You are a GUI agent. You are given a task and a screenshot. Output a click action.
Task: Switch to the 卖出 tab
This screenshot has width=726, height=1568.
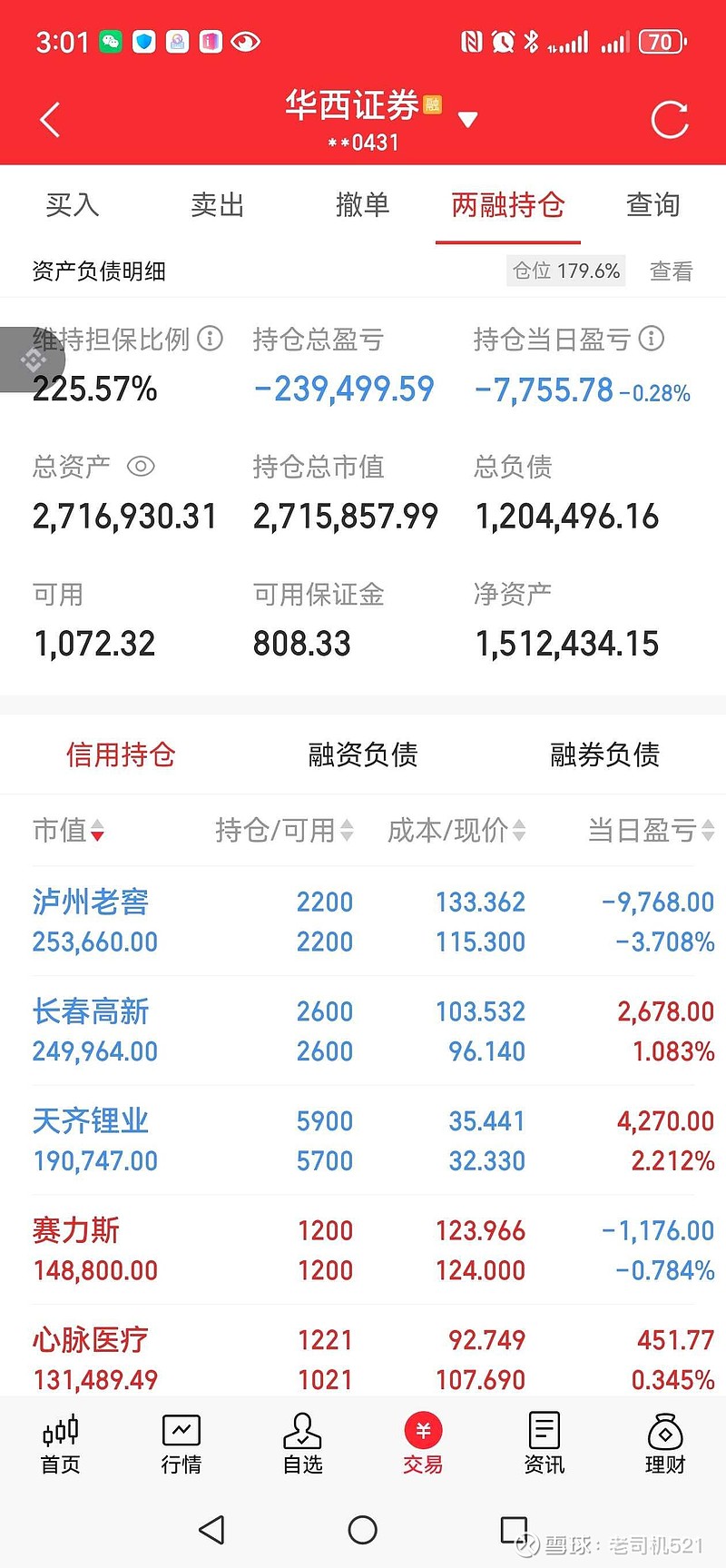(x=217, y=205)
